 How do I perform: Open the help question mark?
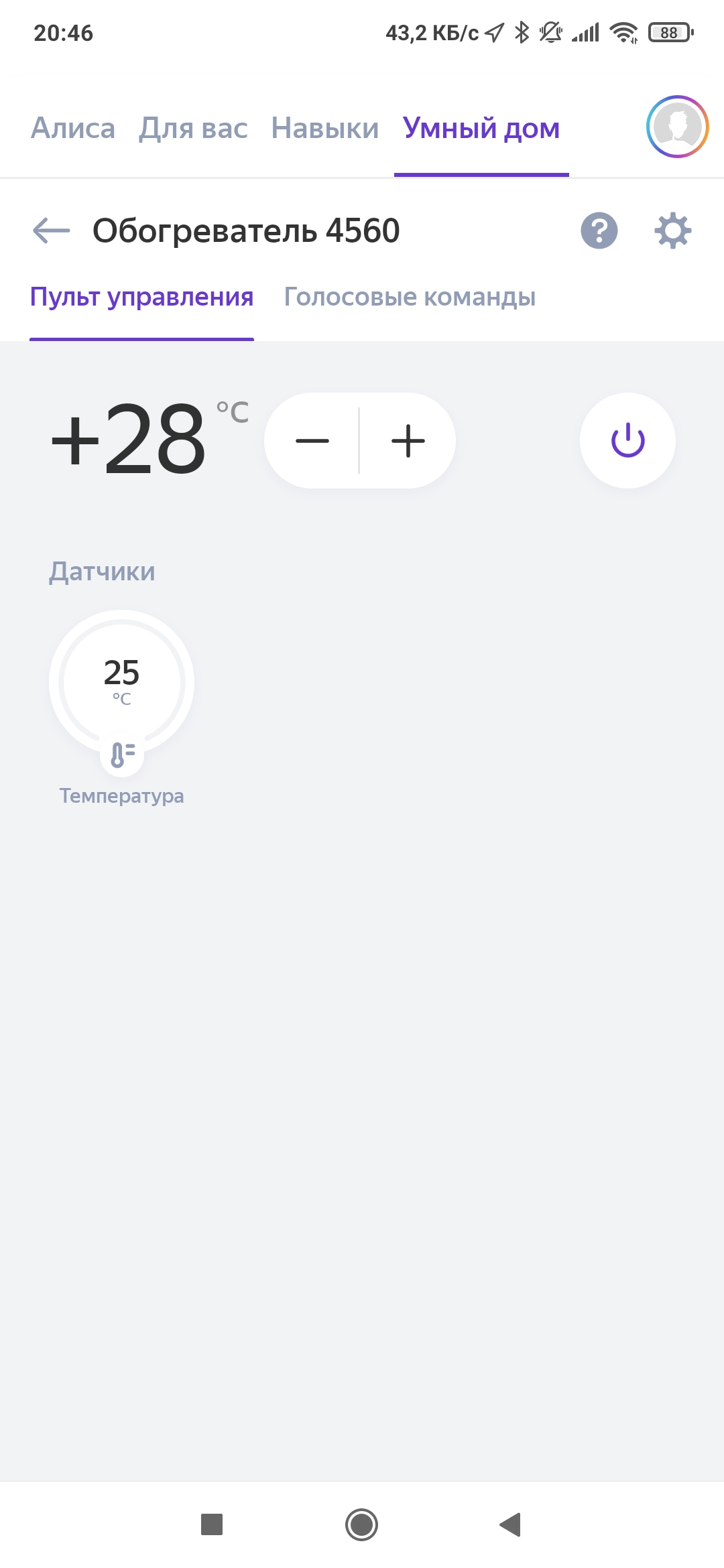(599, 231)
